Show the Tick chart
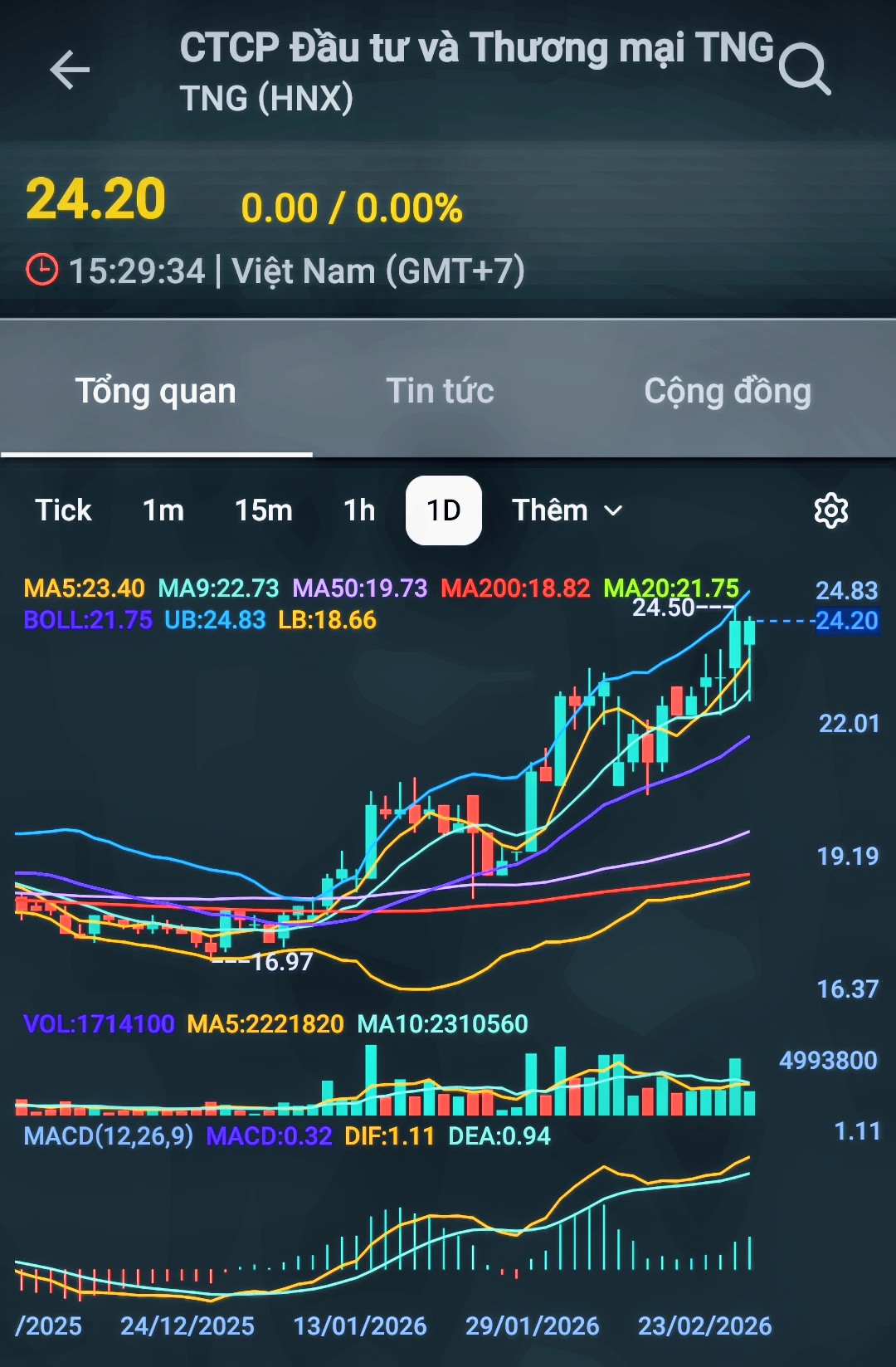896x1367 pixels. pos(63,510)
